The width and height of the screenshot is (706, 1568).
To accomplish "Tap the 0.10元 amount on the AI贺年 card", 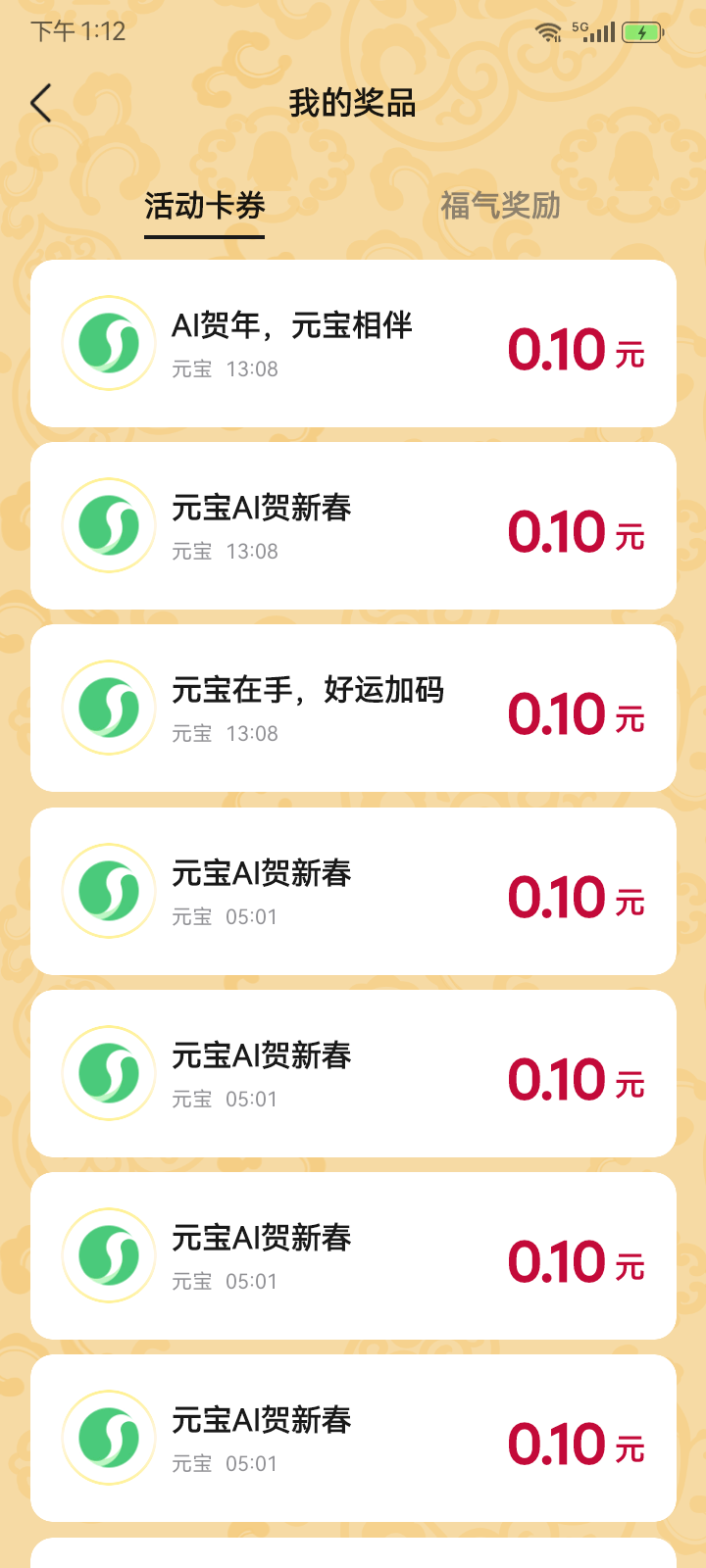I will (575, 347).
